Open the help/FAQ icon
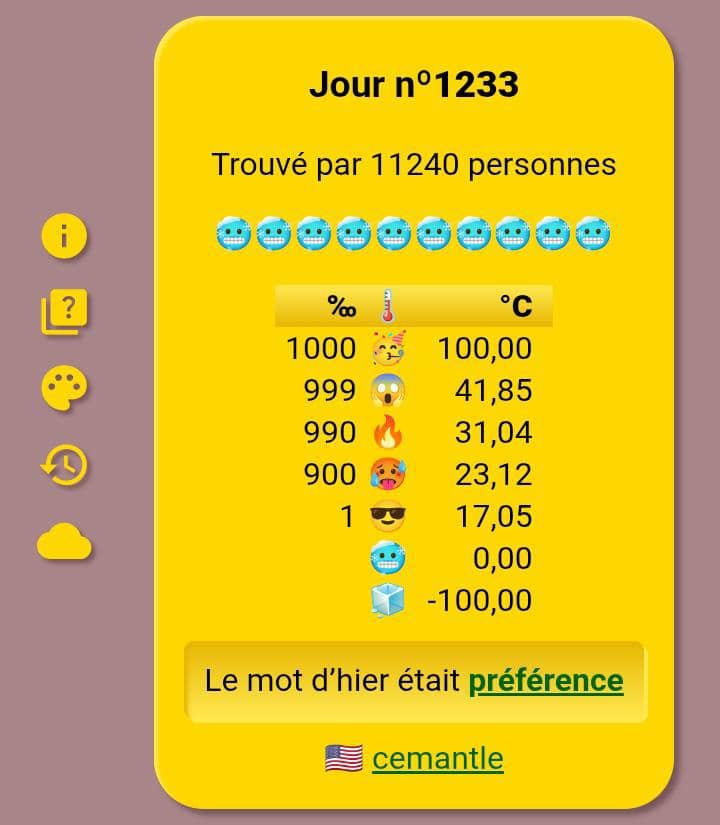Image resolution: width=720 pixels, height=825 pixels. pos(65,311)
